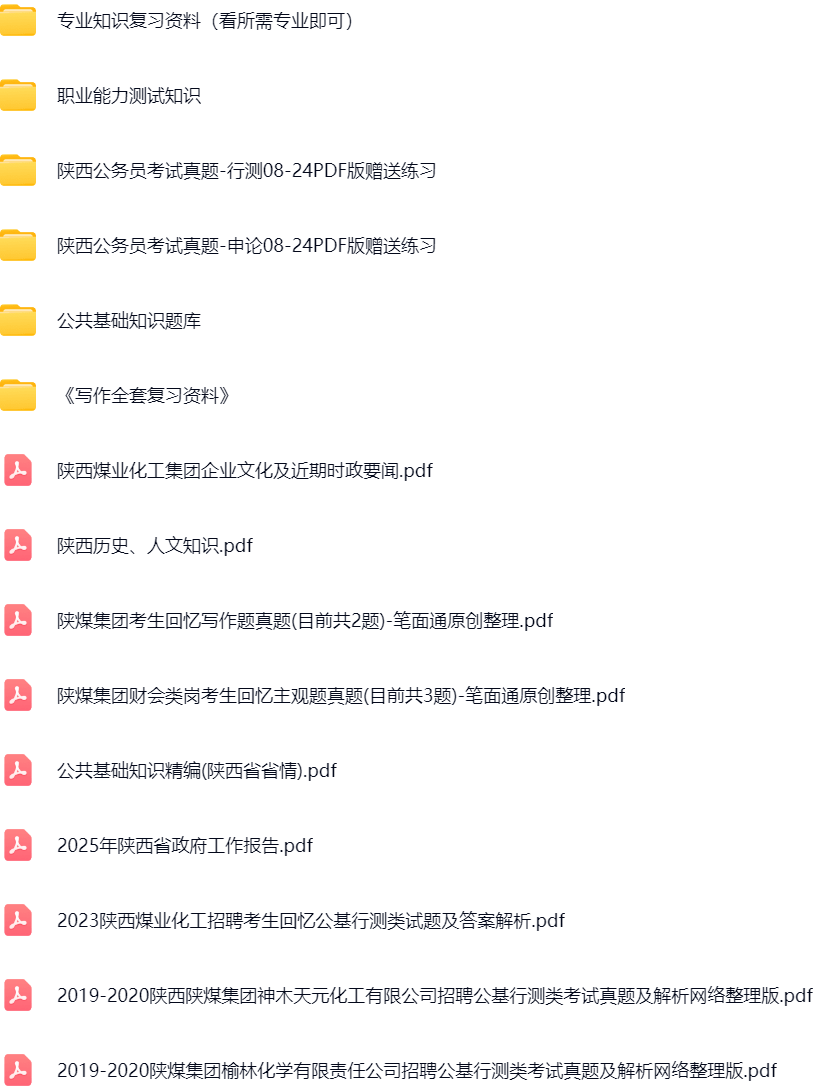The height and width of the screenshot is (1089, 815).
Task: Click the PDF icon for 陕西煤业化工集团企业文化及近期时政要闻.pdf
Action: [x=18, y=471]
